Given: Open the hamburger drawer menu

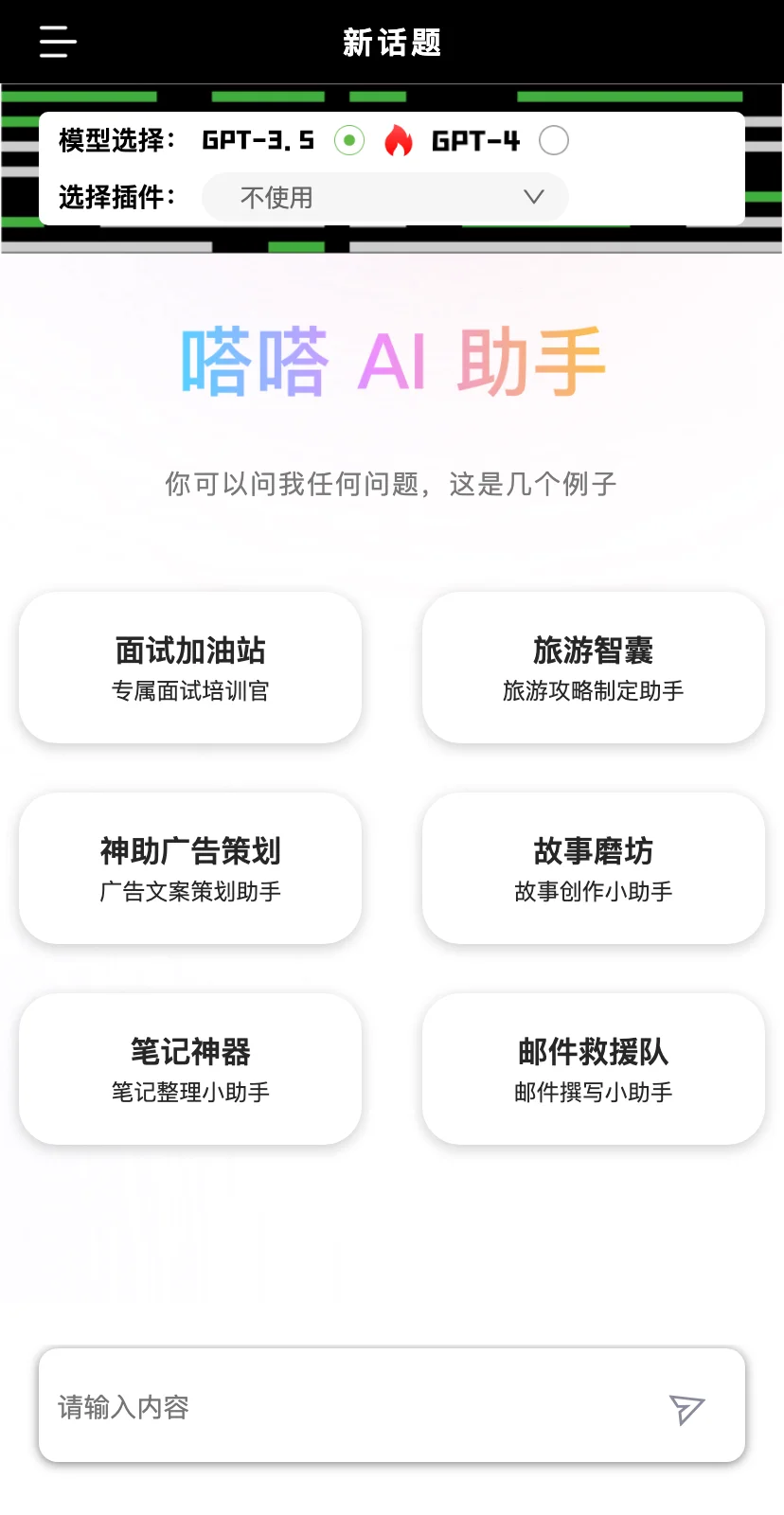Looking at the screenshot, I should click(58, 42).
